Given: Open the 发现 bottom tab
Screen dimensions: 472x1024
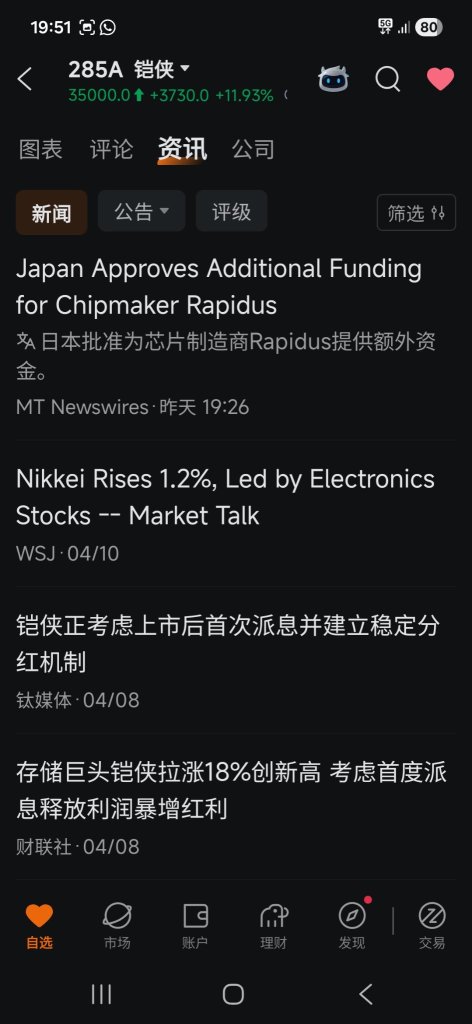Looking at the screenshot, I should (x=352, y=925).
